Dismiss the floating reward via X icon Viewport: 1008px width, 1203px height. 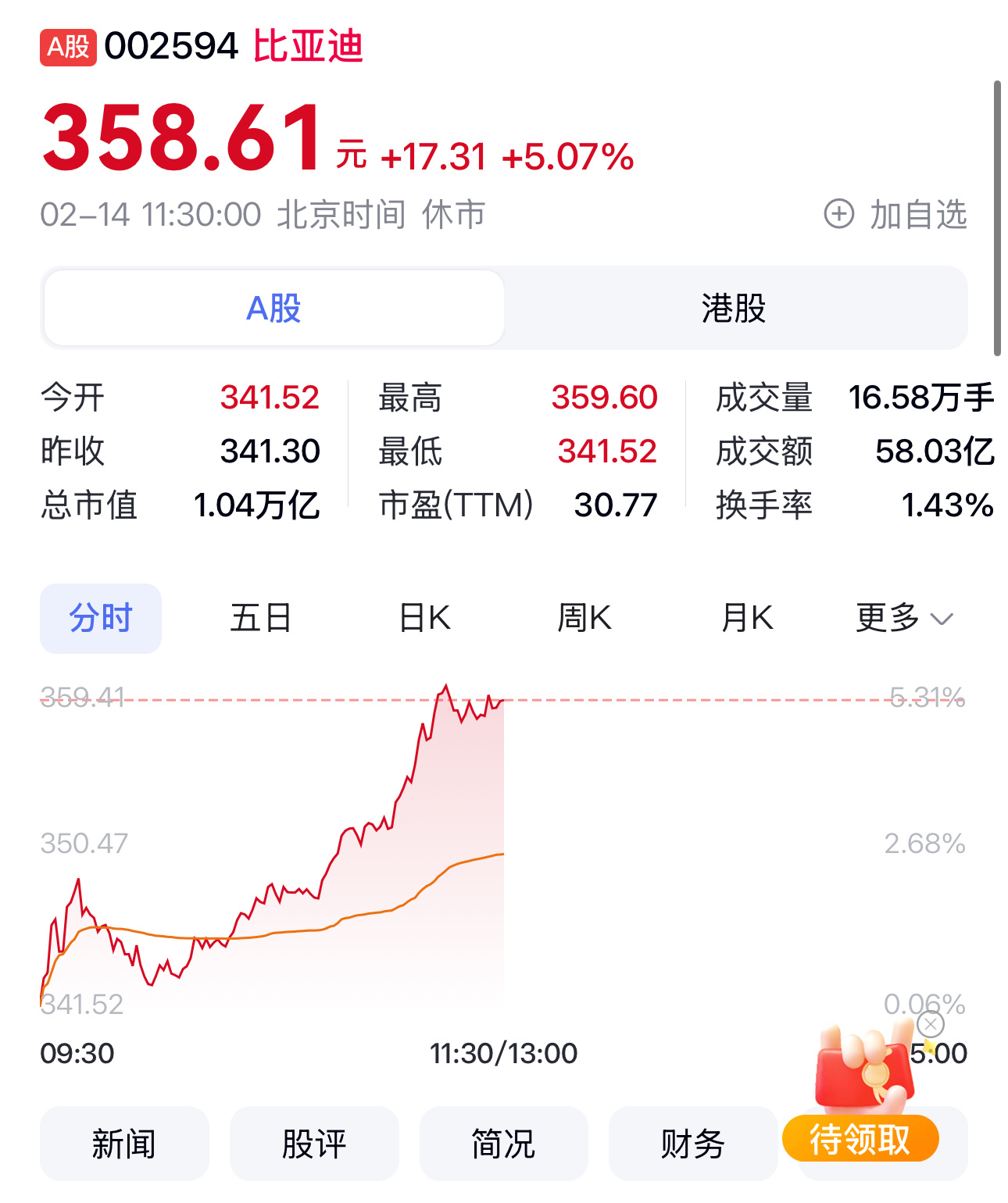pyautogui.click(x=930, y=1023)
